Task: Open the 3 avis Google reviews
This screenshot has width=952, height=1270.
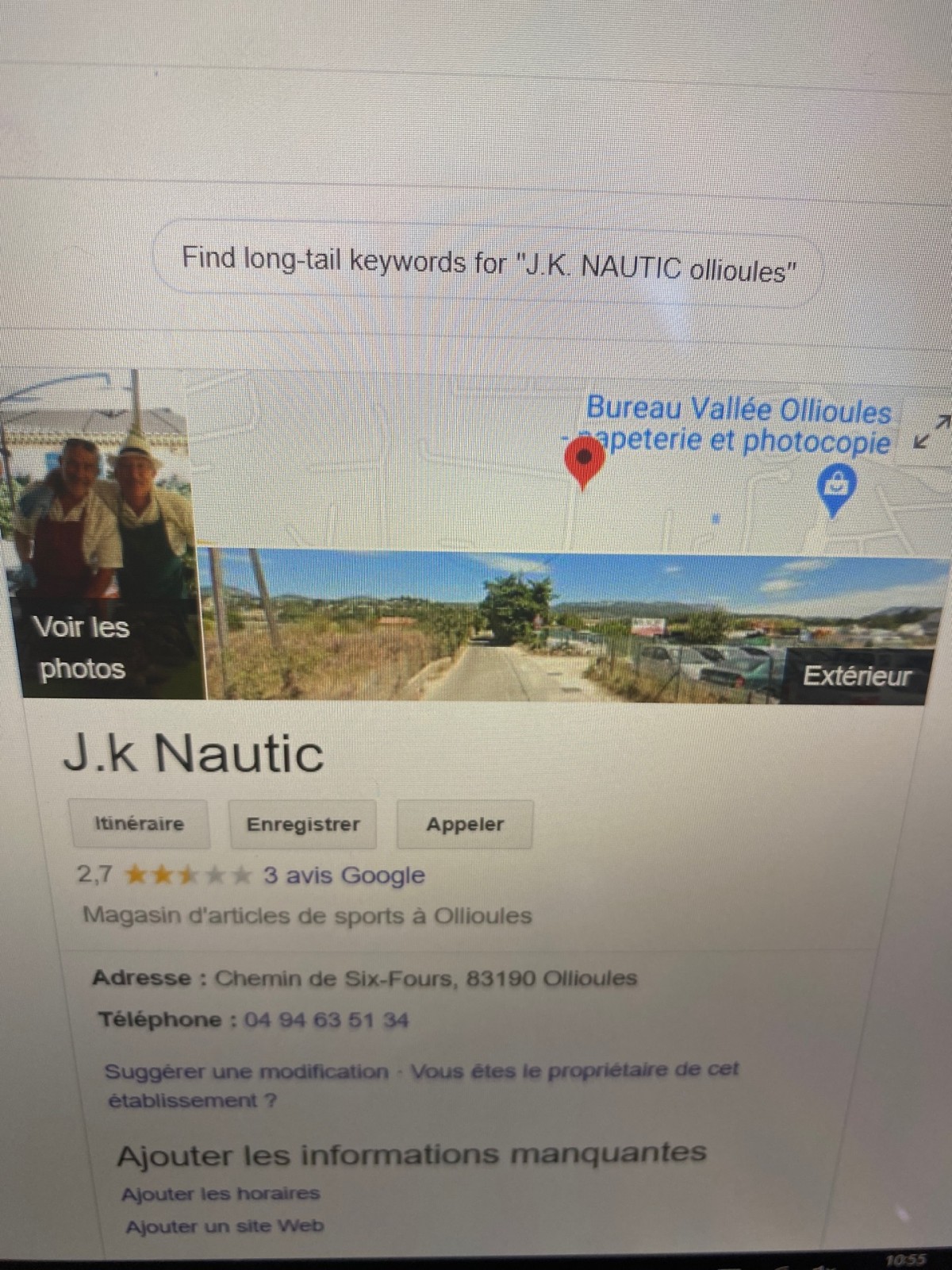Action: point(344,876)
